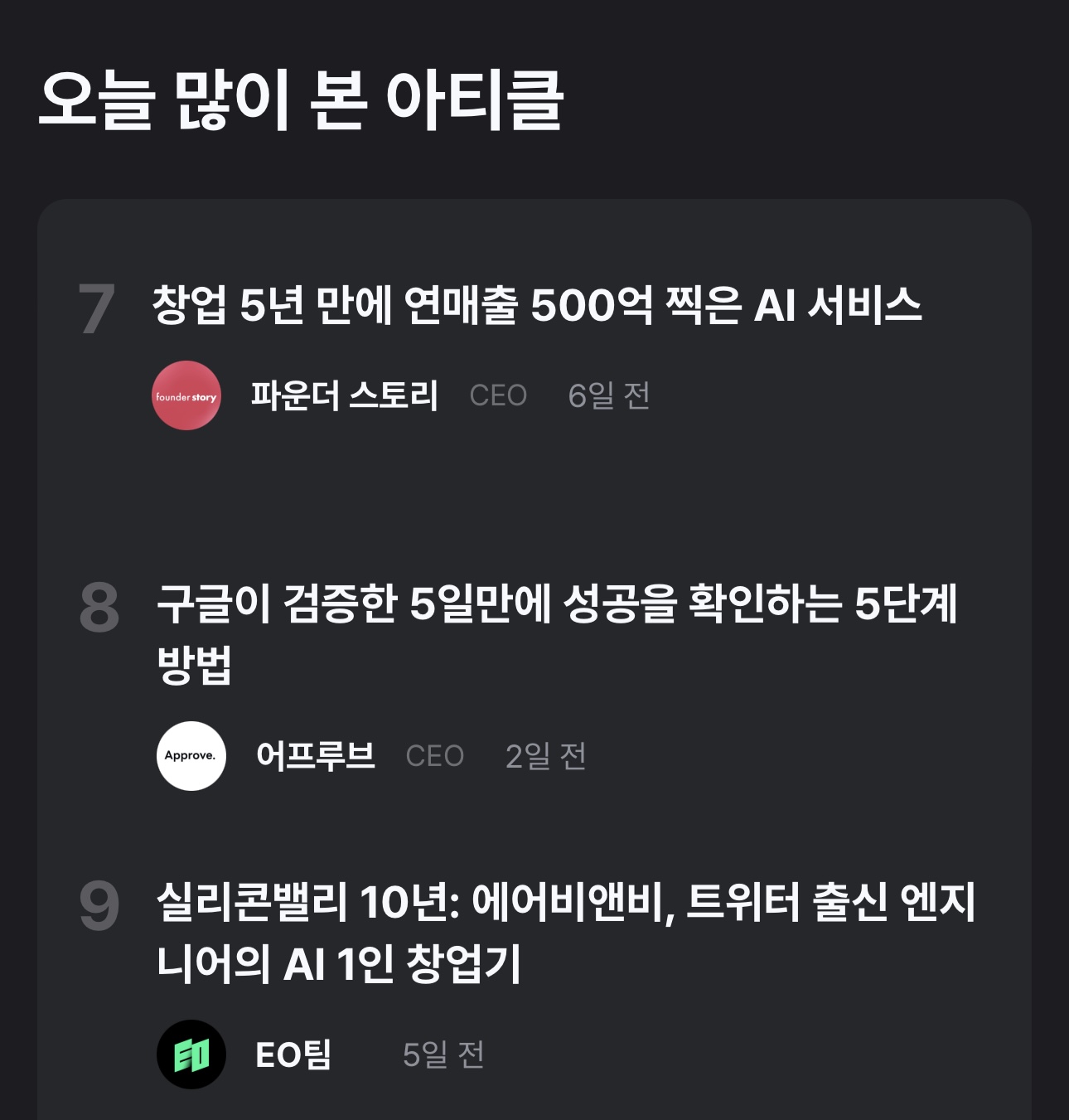
Task: Click the 6일 전 timestamp
Action: pos(609,396)
